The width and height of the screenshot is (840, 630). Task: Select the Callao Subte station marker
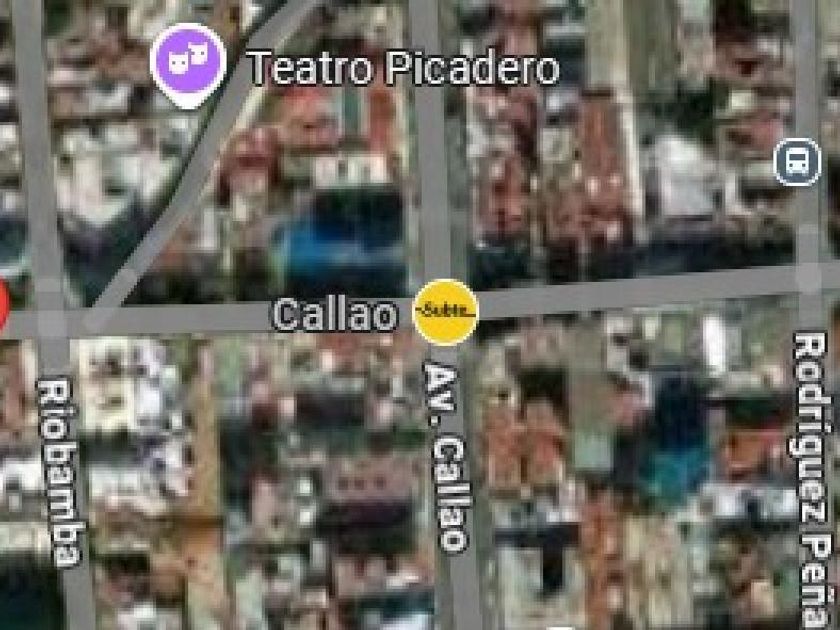click(x=446, y=312)
